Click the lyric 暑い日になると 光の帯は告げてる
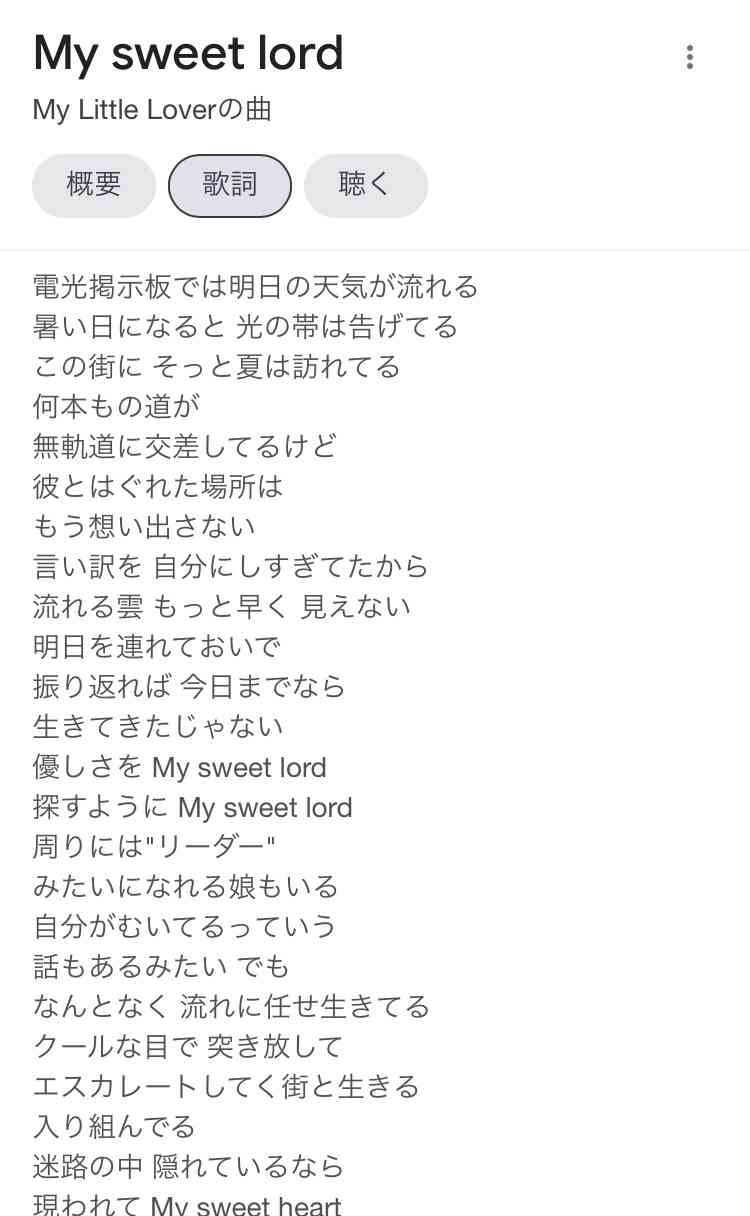 pos(244,327)
